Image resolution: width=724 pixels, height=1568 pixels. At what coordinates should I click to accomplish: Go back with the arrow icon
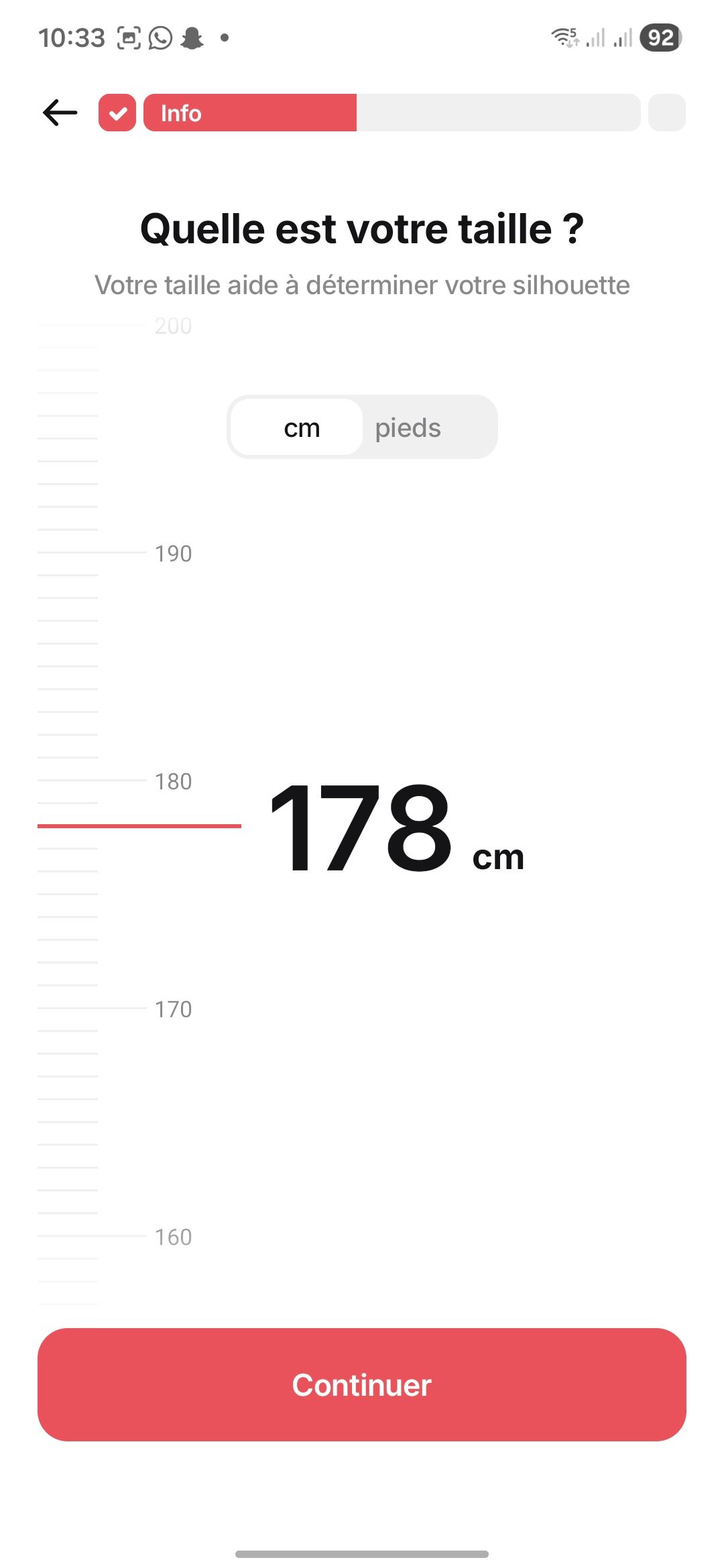tap(60, 113)
